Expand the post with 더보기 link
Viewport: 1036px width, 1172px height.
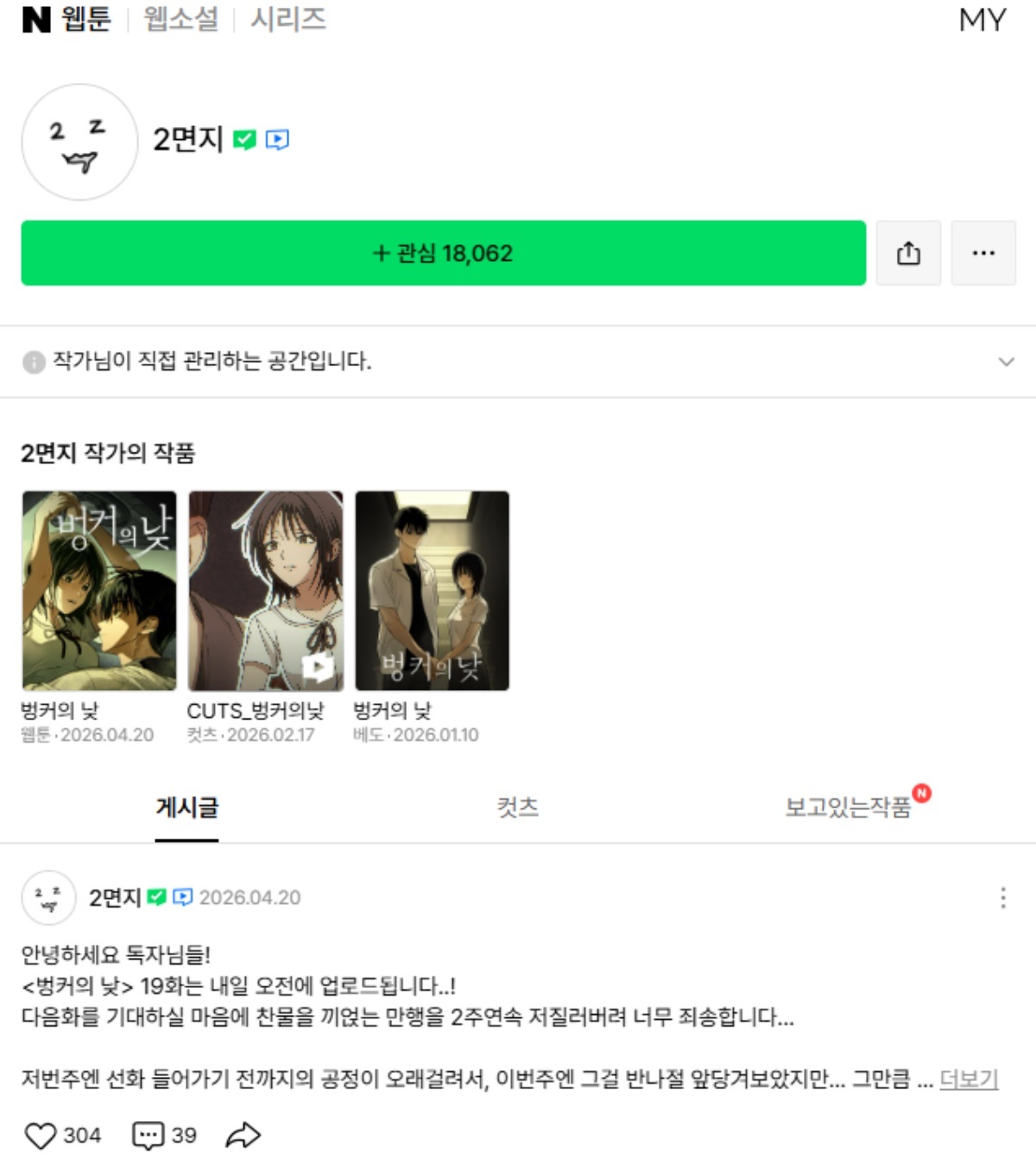tap(969, 1079)
